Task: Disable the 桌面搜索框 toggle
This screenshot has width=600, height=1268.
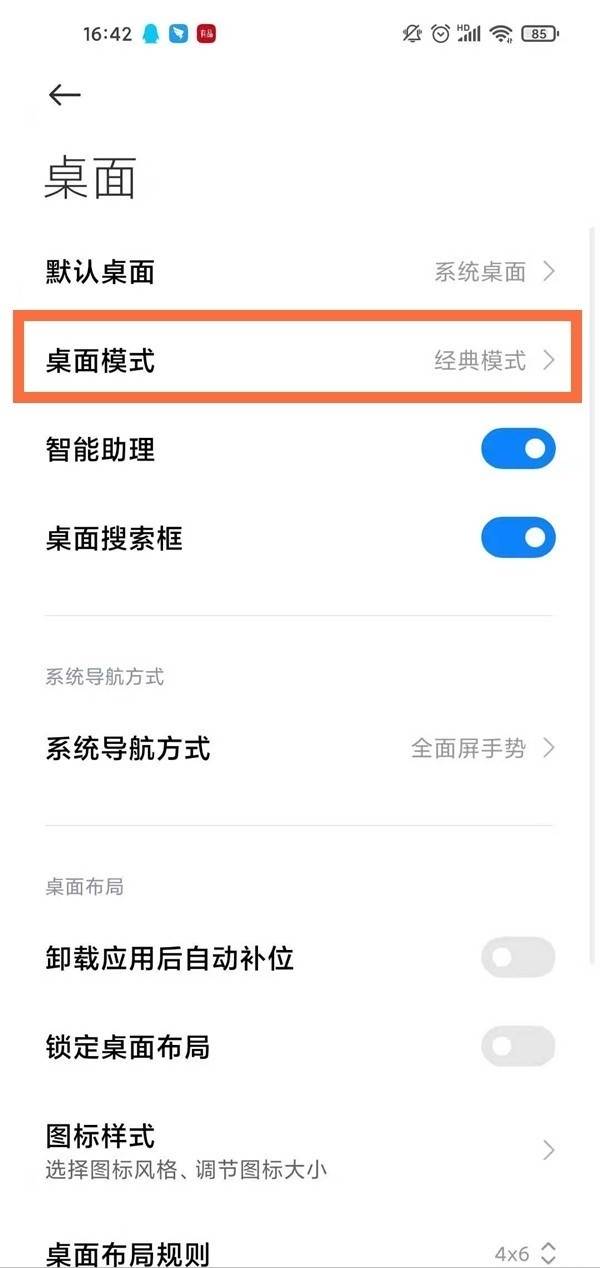Action: pyautogui.click(x=518, y=538)
